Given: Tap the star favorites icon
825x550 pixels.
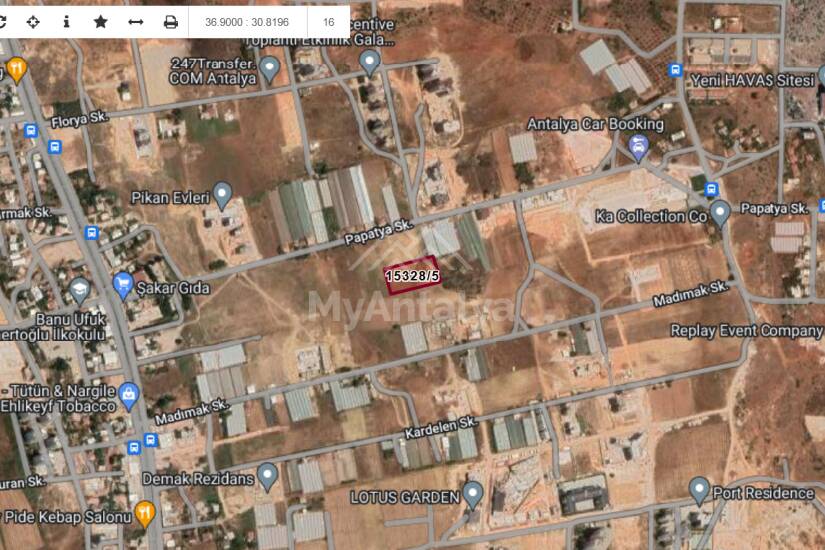Looking at the screenshot, I should pyautogui.click(x=100, y=21).
